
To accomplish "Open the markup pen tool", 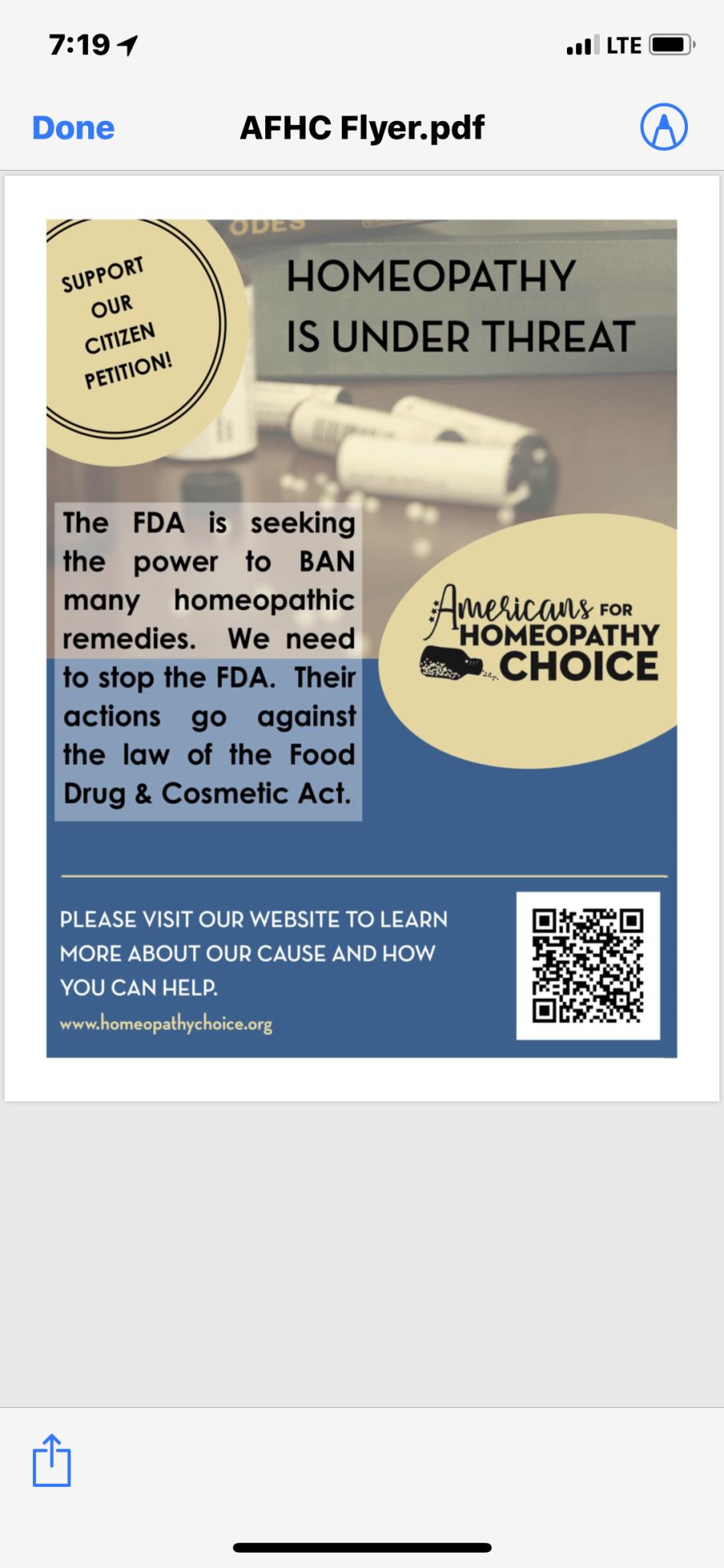I will pyautogui.click(x=663, y=127).
